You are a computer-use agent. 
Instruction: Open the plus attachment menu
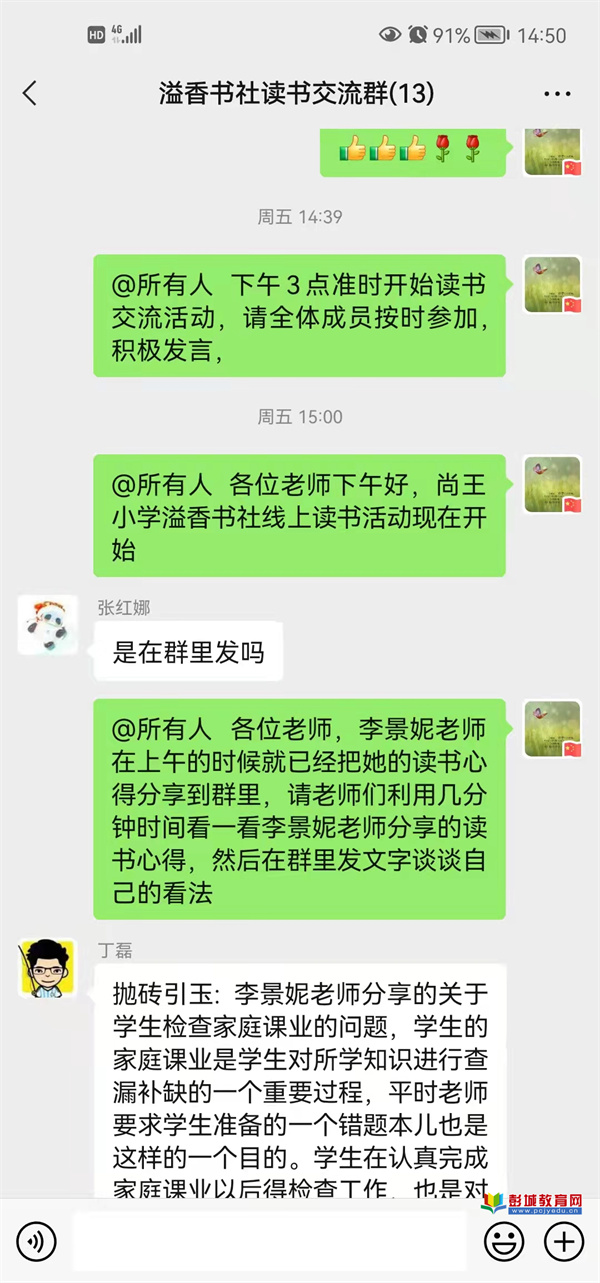click(x=563, y=1241)
